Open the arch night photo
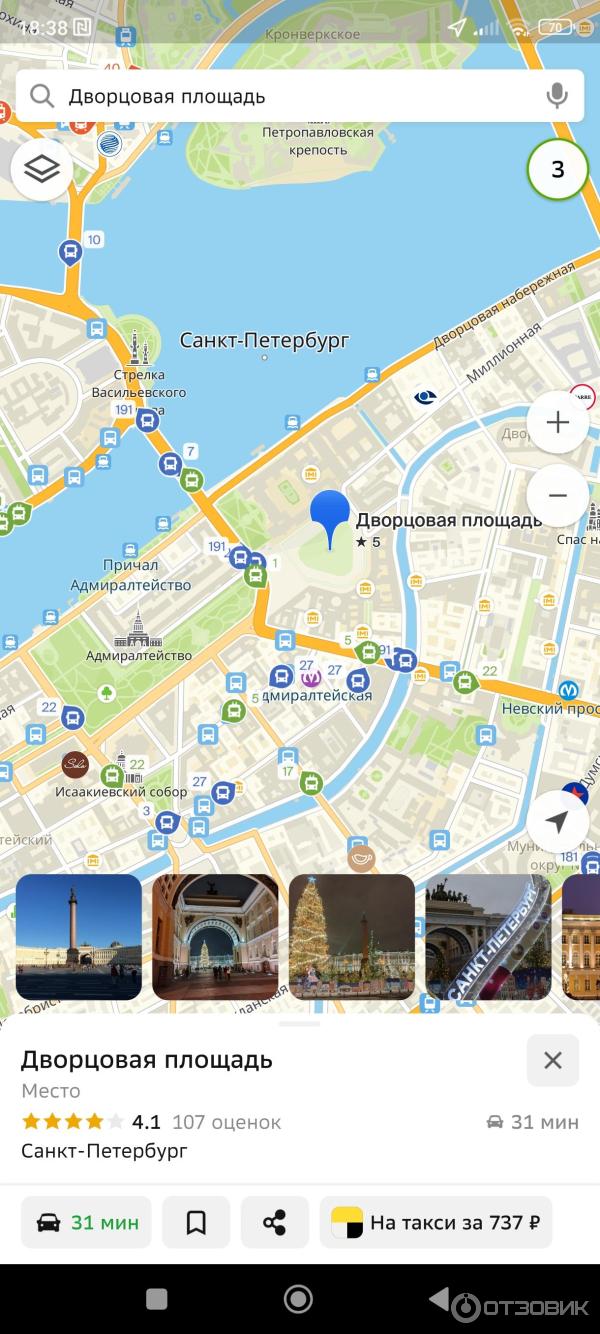This screenshot has height=1334, width=600. (x=215, y=937)
